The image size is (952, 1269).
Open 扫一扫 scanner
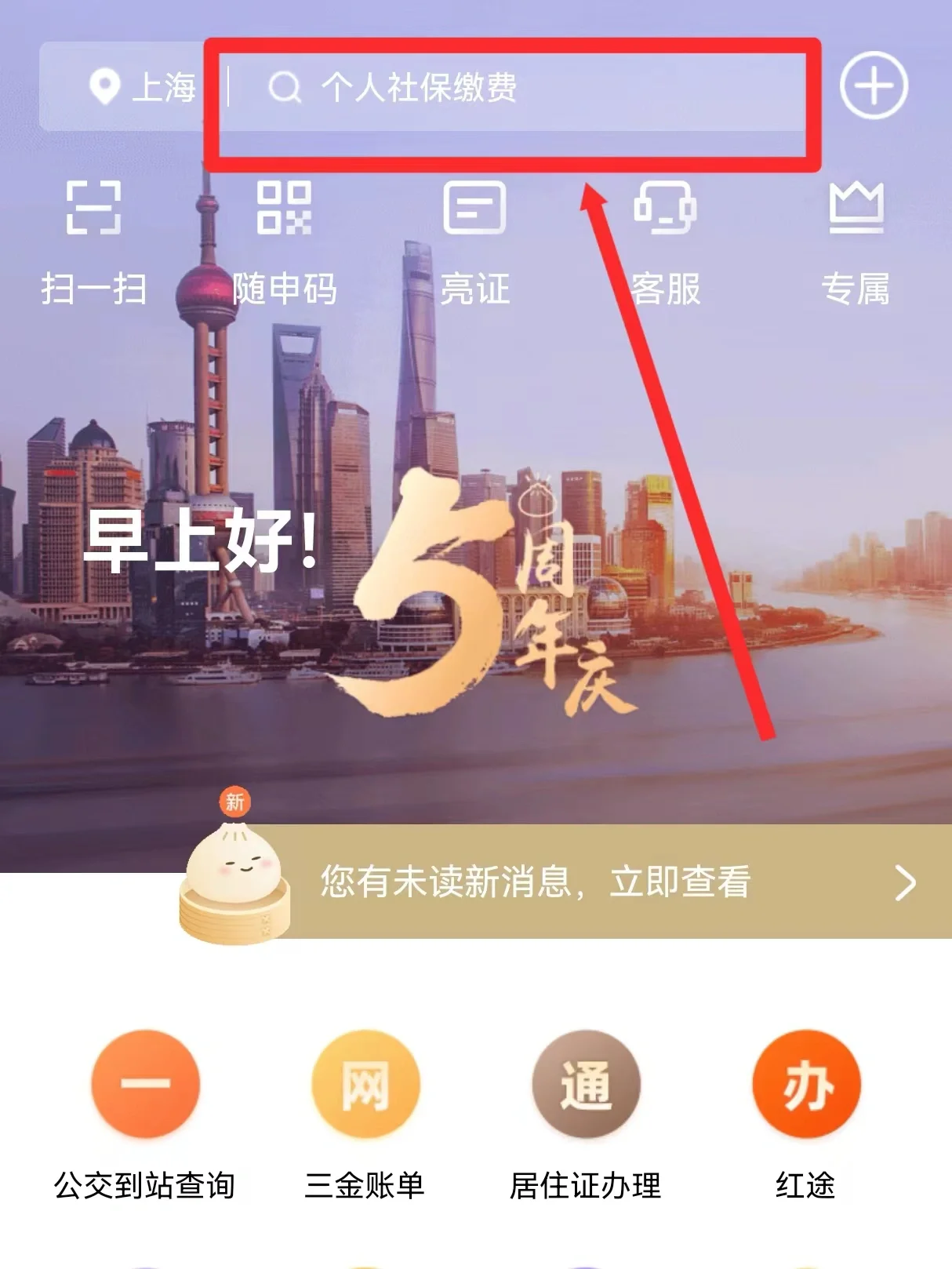[x=94, y=239]
